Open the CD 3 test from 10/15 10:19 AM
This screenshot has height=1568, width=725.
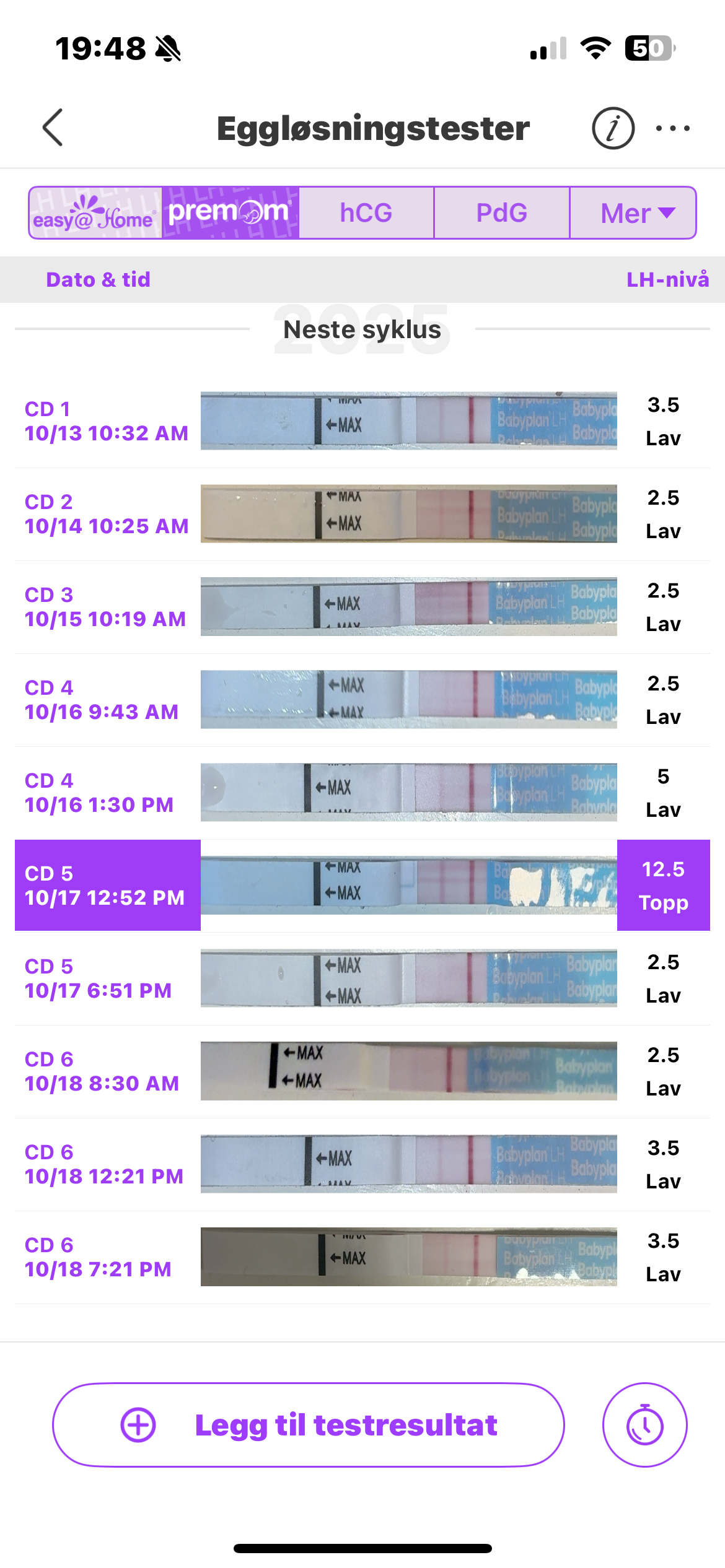tap(362, 607)
